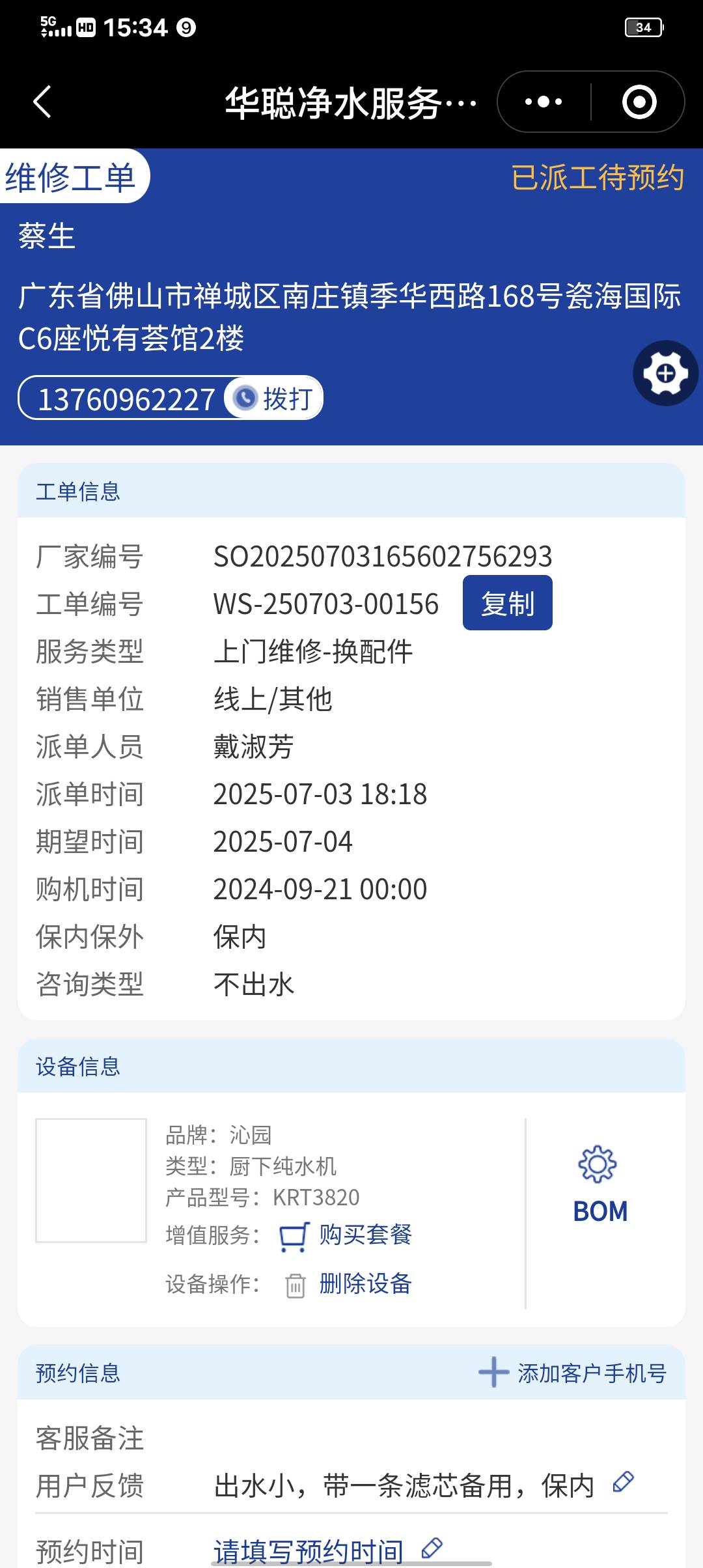The image size is (703, 1568).
Task: Copy the work order number with 复制
Action: click(x=507, y=603)
